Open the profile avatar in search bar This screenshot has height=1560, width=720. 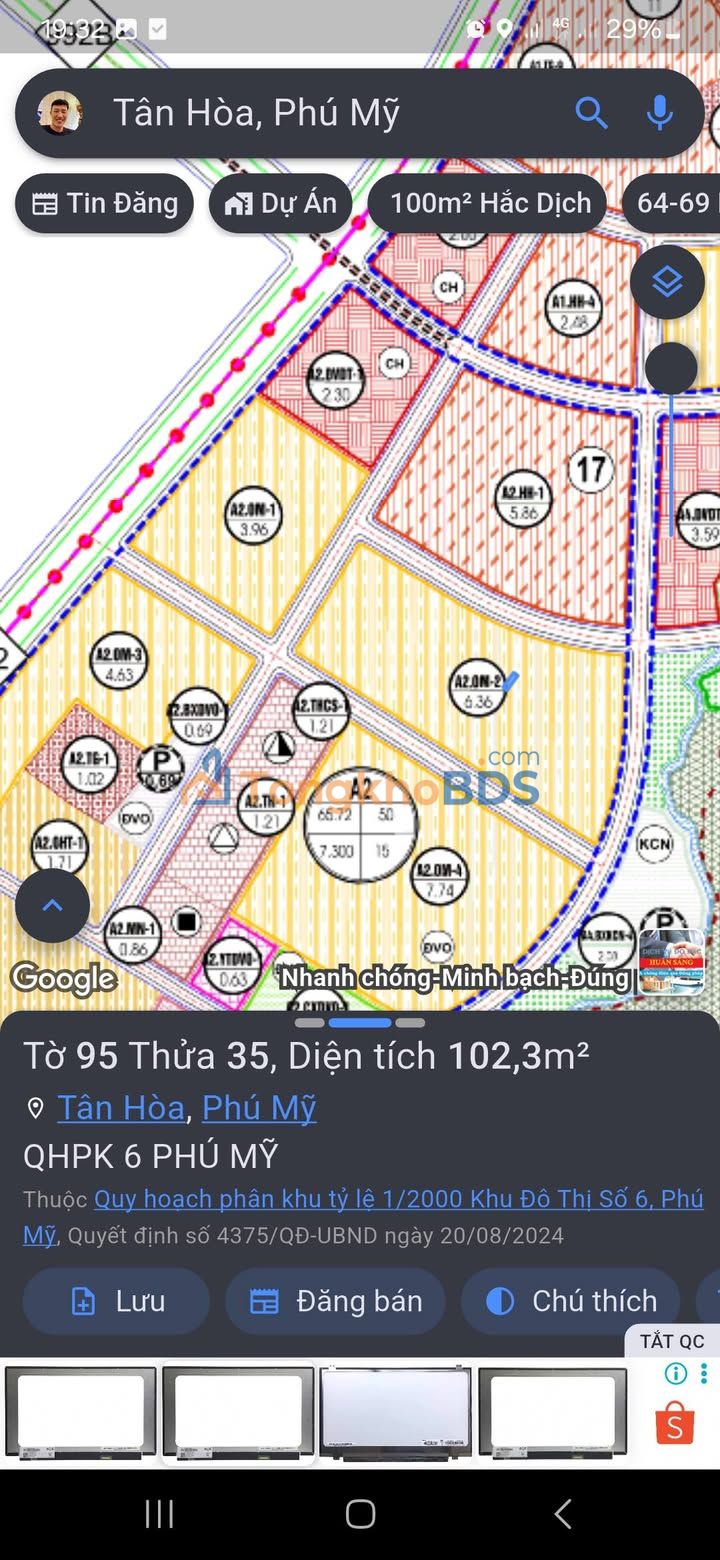point(60,113)
